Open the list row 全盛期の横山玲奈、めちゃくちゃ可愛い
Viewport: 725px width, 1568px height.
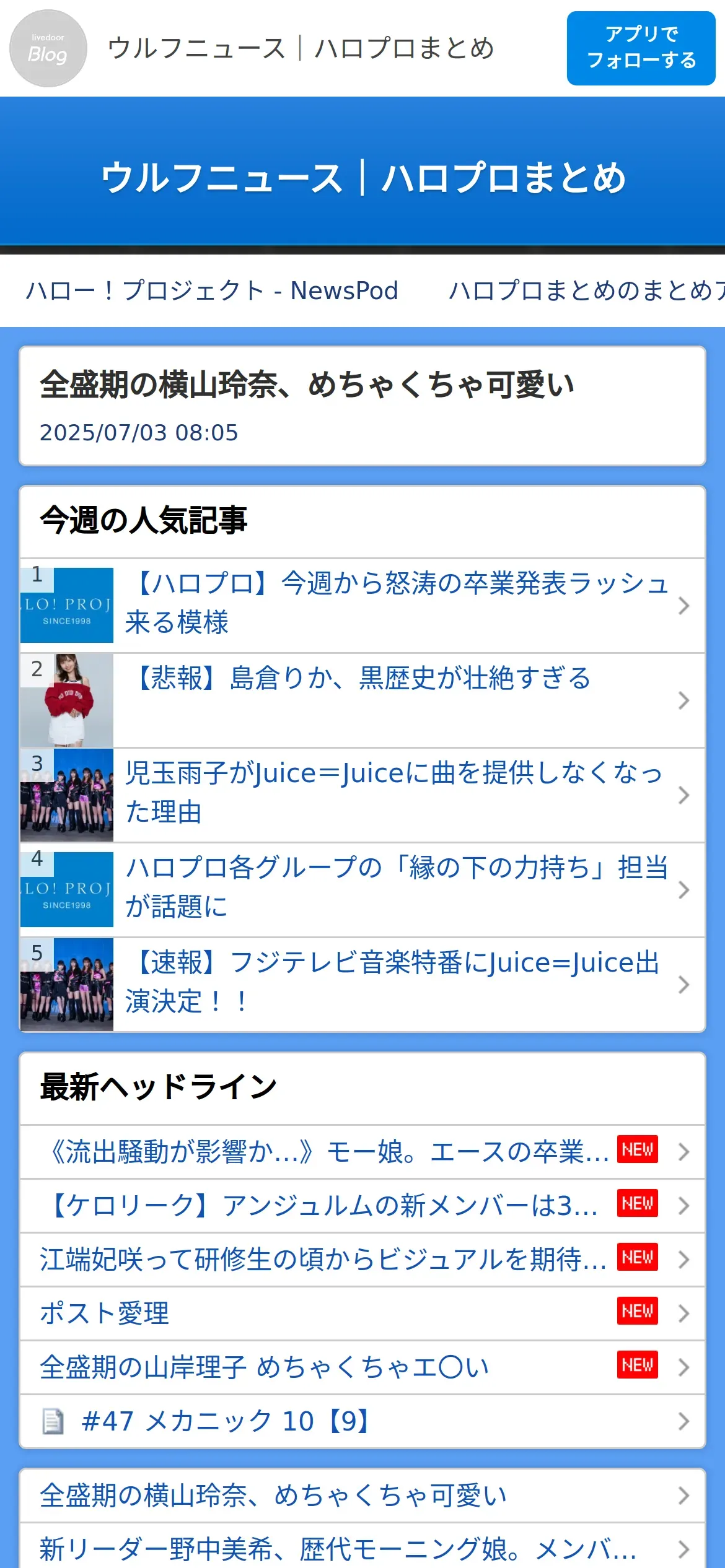273,1496
